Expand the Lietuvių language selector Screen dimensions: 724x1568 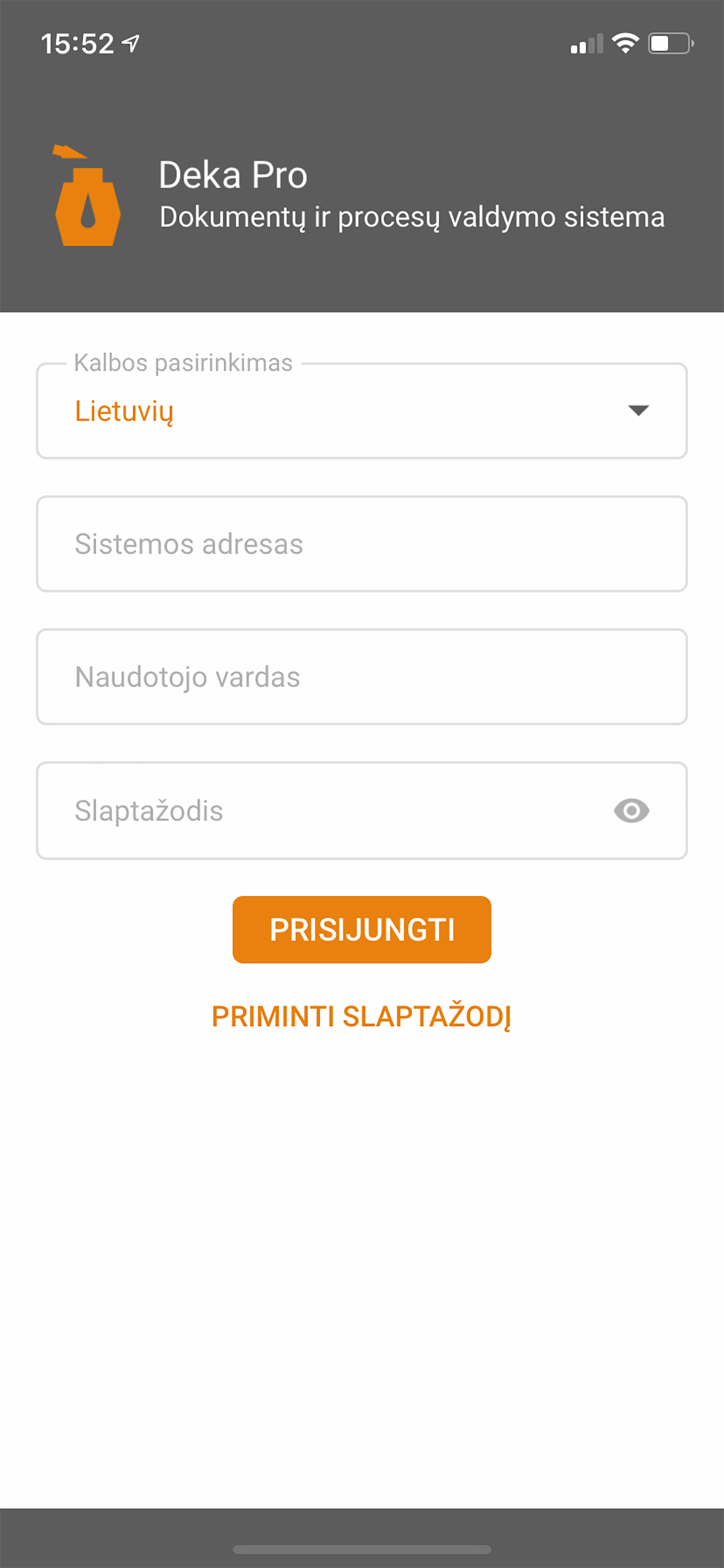click(361, 411)
